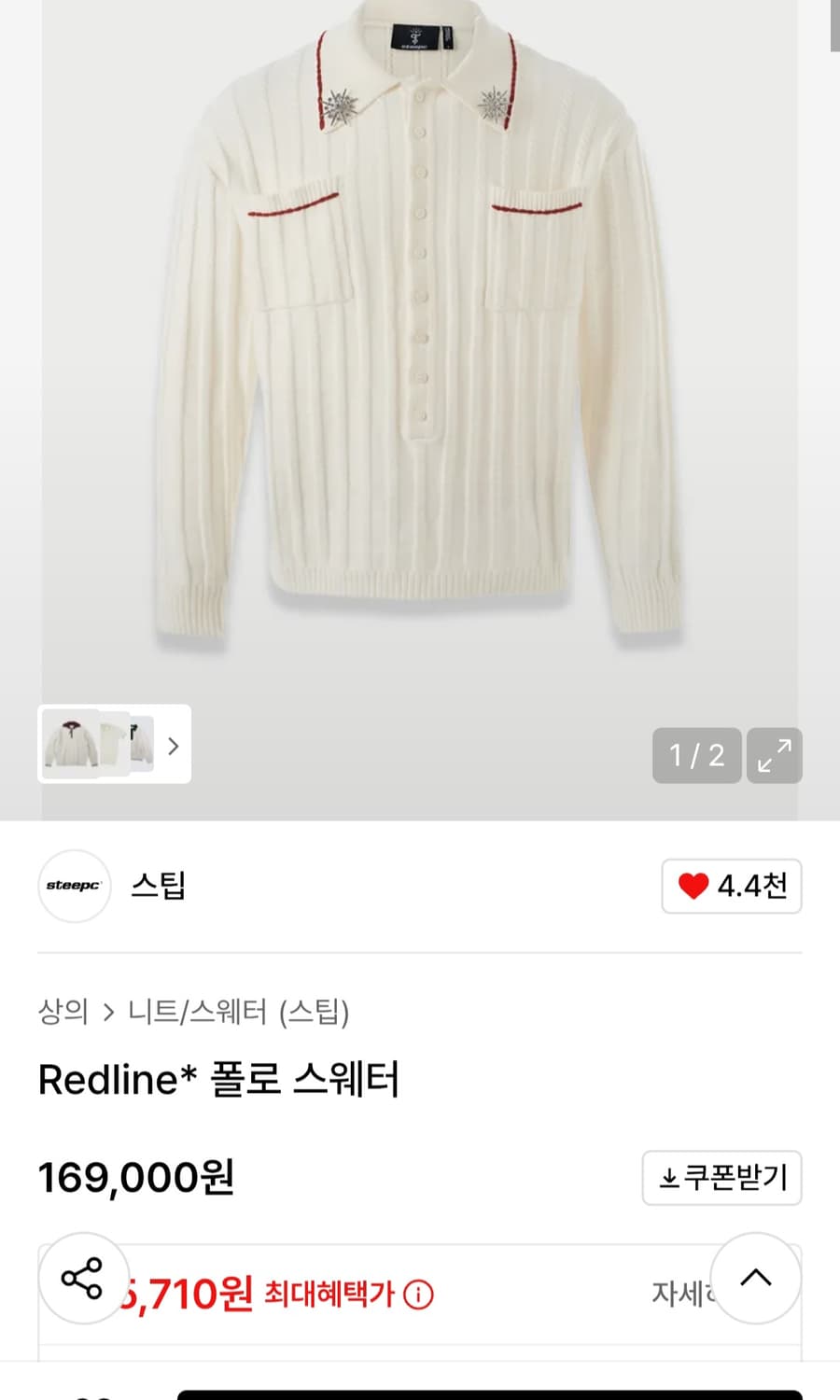Click the Redline* 폴로 스웨터 product title
The image size is (840, 1400).
(217, 1079)
